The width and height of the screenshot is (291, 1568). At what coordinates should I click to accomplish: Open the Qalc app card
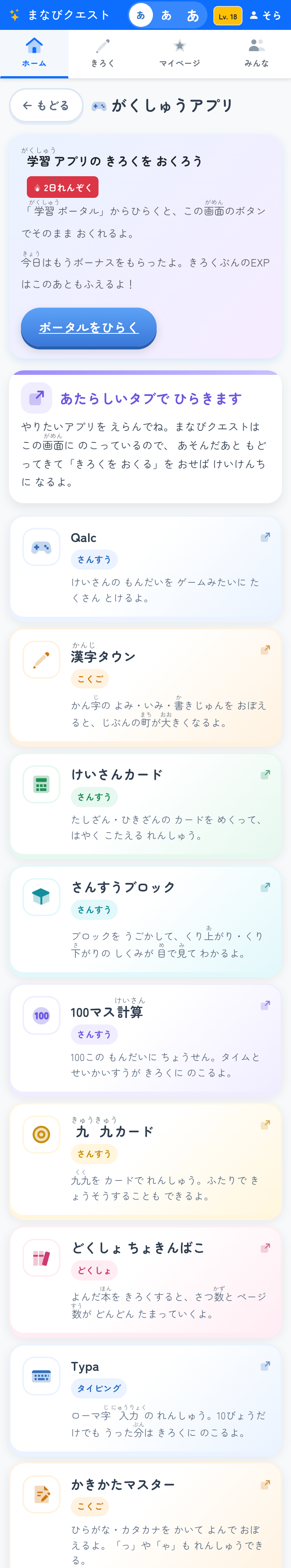(145, 567)
